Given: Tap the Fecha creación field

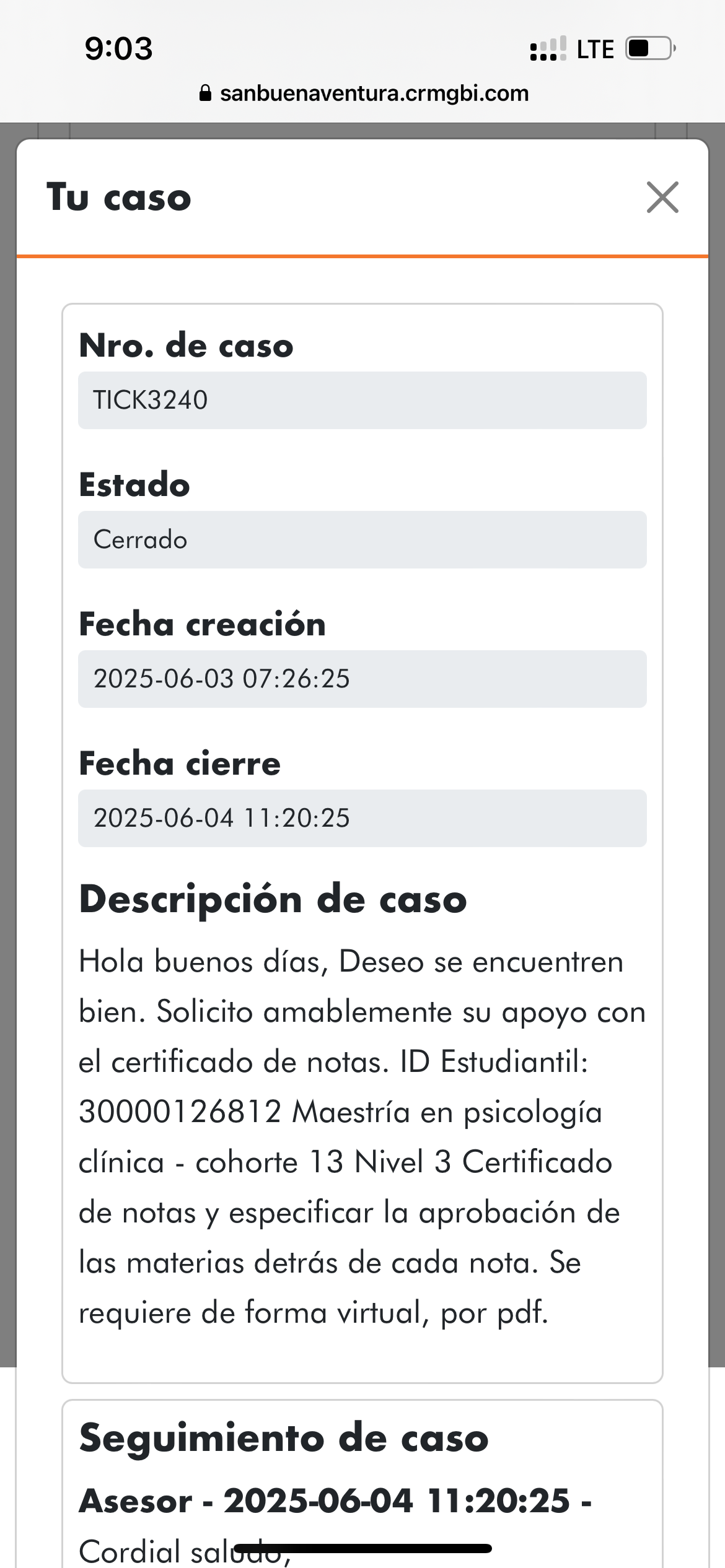Looking at the screenshot, I should point(362,679).
